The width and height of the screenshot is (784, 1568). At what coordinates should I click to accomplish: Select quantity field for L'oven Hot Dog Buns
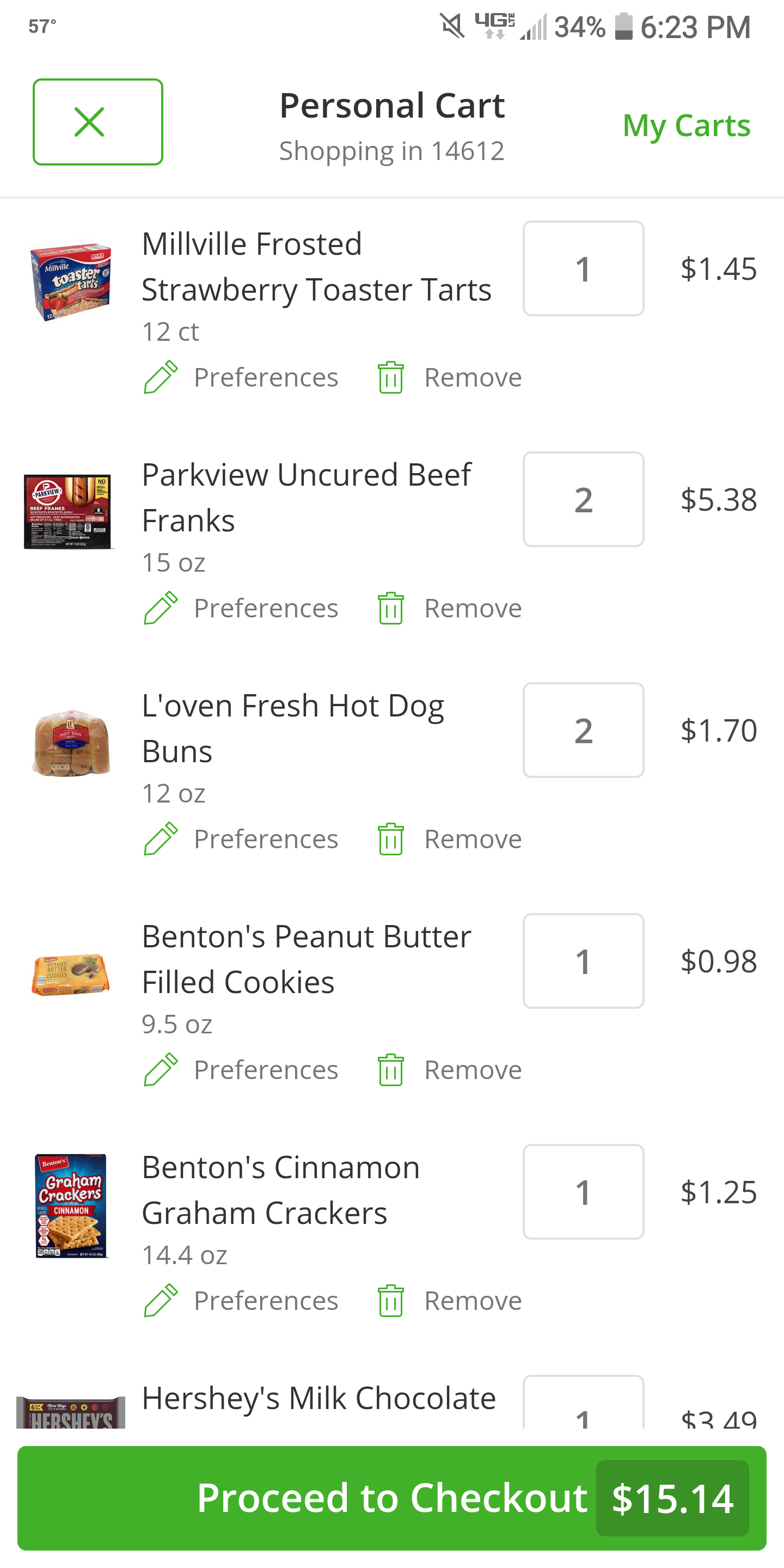pos(583,730)
